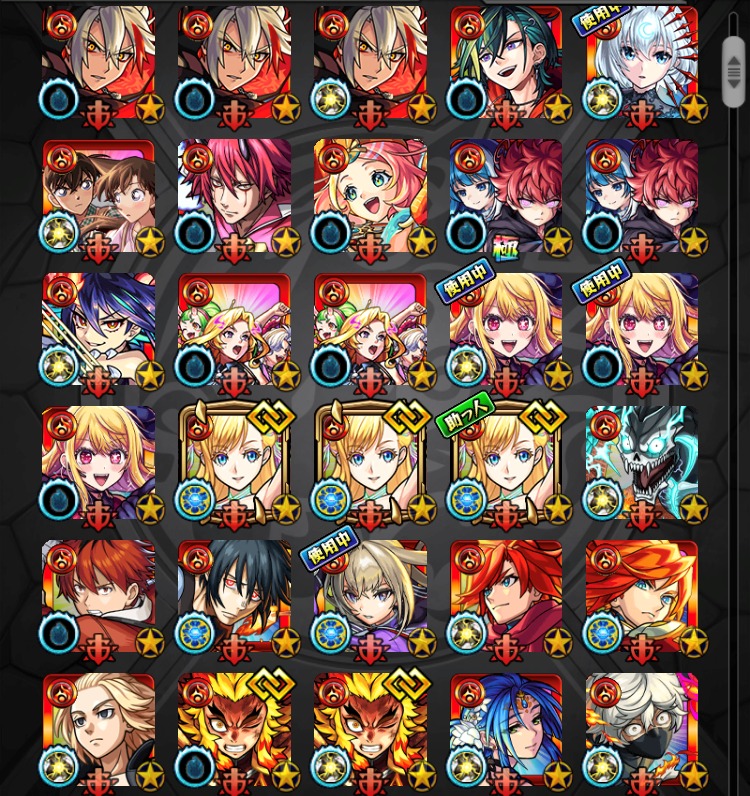Image resolution: width=750 pixels, height=796 pixels.
Task: Open the glowing skull-faced monster tile
Action: [642, 464]
